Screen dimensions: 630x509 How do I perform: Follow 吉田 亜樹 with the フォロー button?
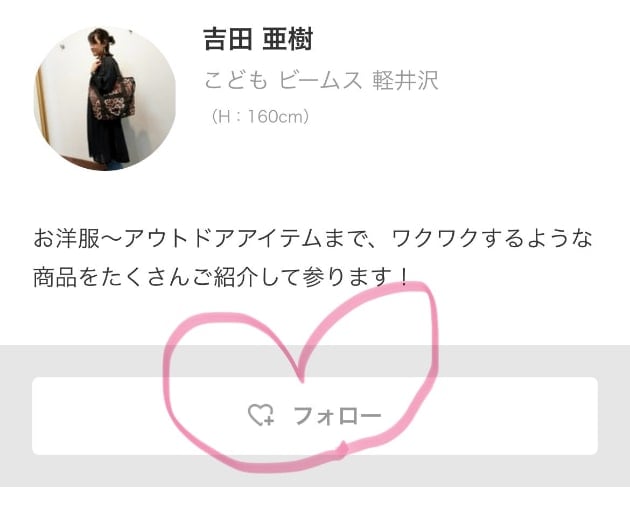click(x=314, y=416)
